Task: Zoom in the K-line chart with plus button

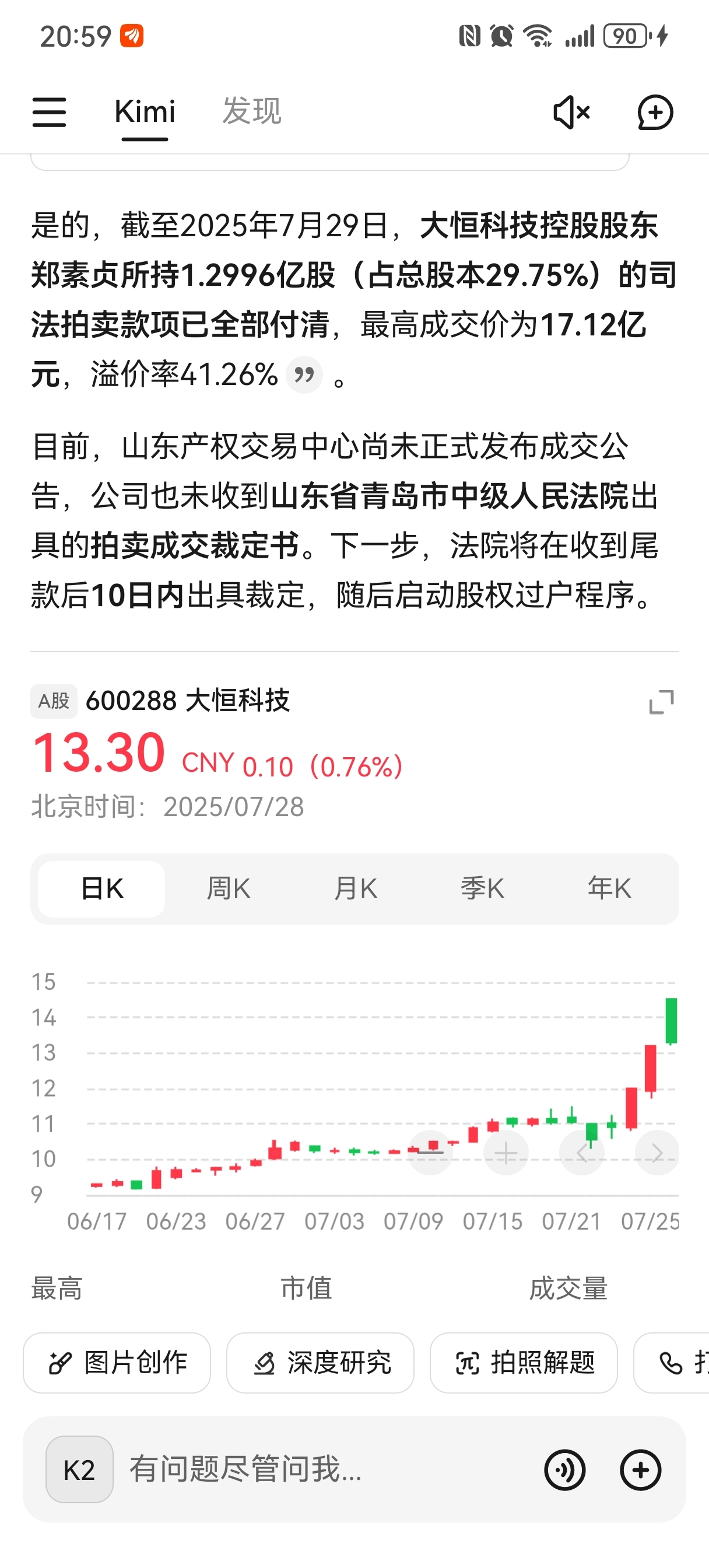Action: pyautogui.click(x=506, y=1153)
